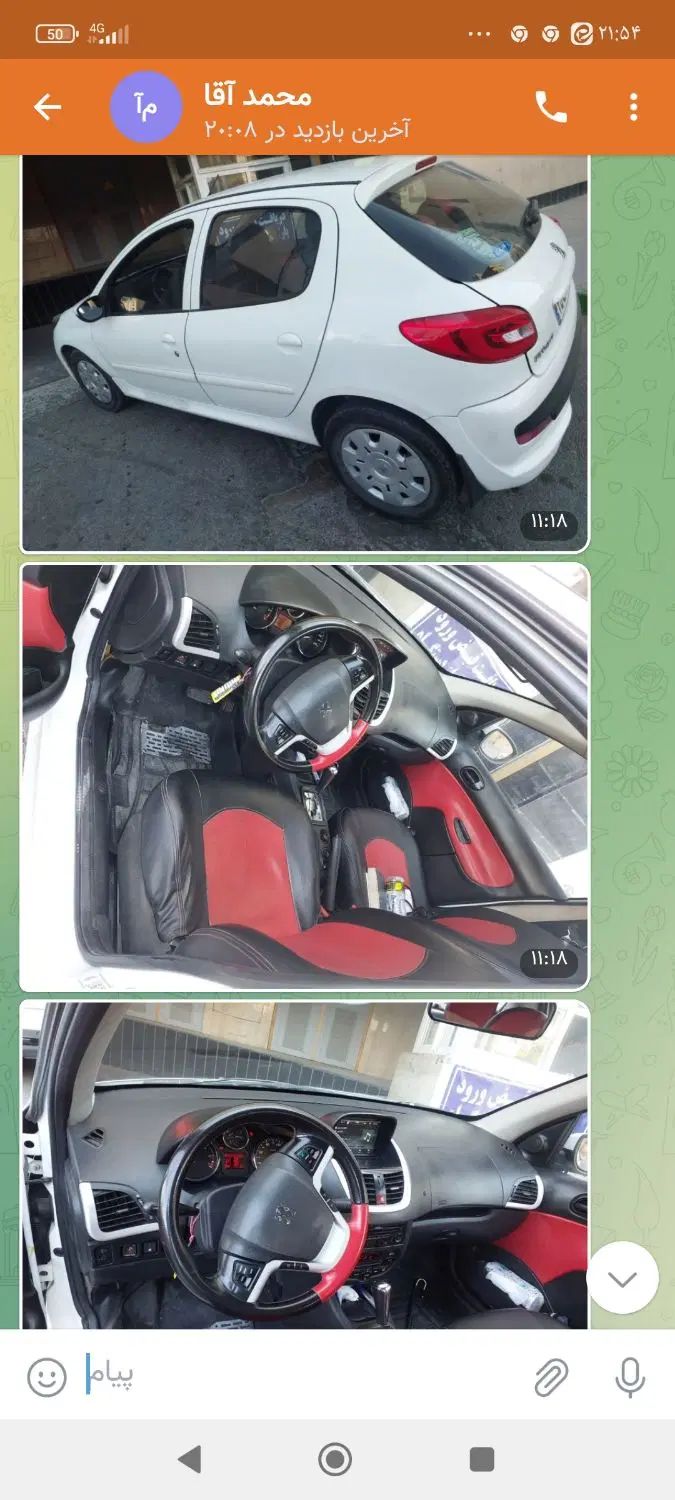
Task: Open محمد آقا's profile from the header
Action: [x=258, y=107]
